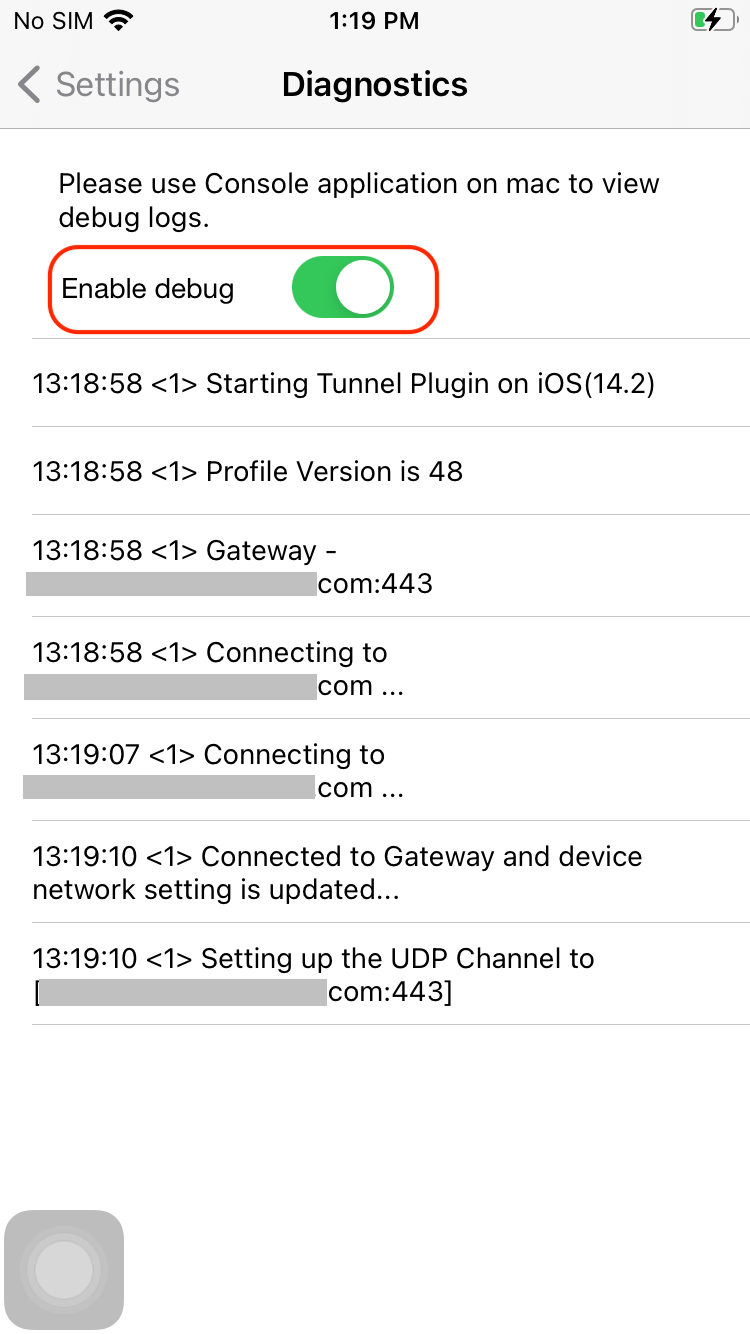
Task: Collapse back to Settings via chevron
Action: point(27,85)
